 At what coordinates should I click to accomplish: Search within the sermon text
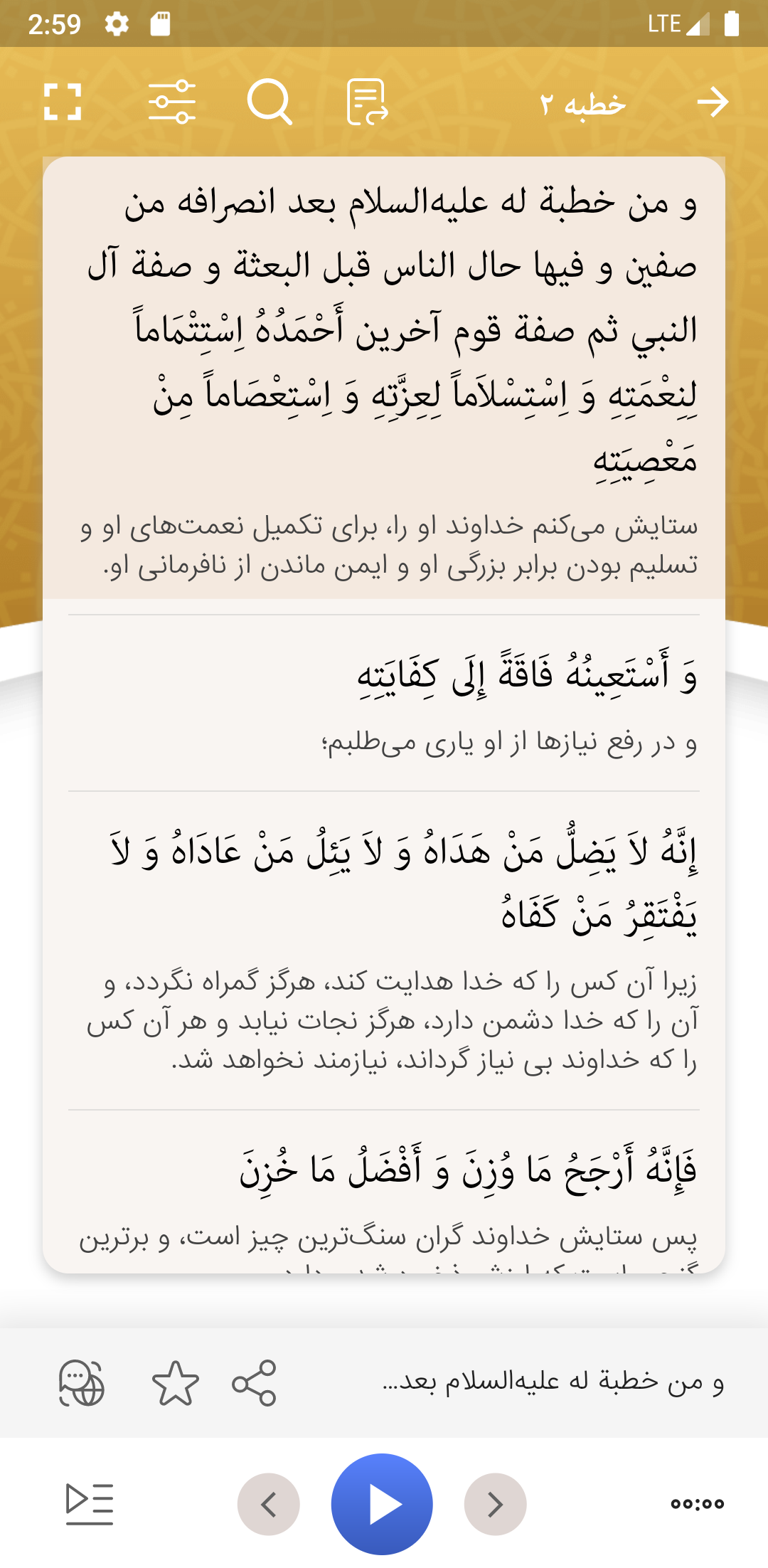coord(270,102)
